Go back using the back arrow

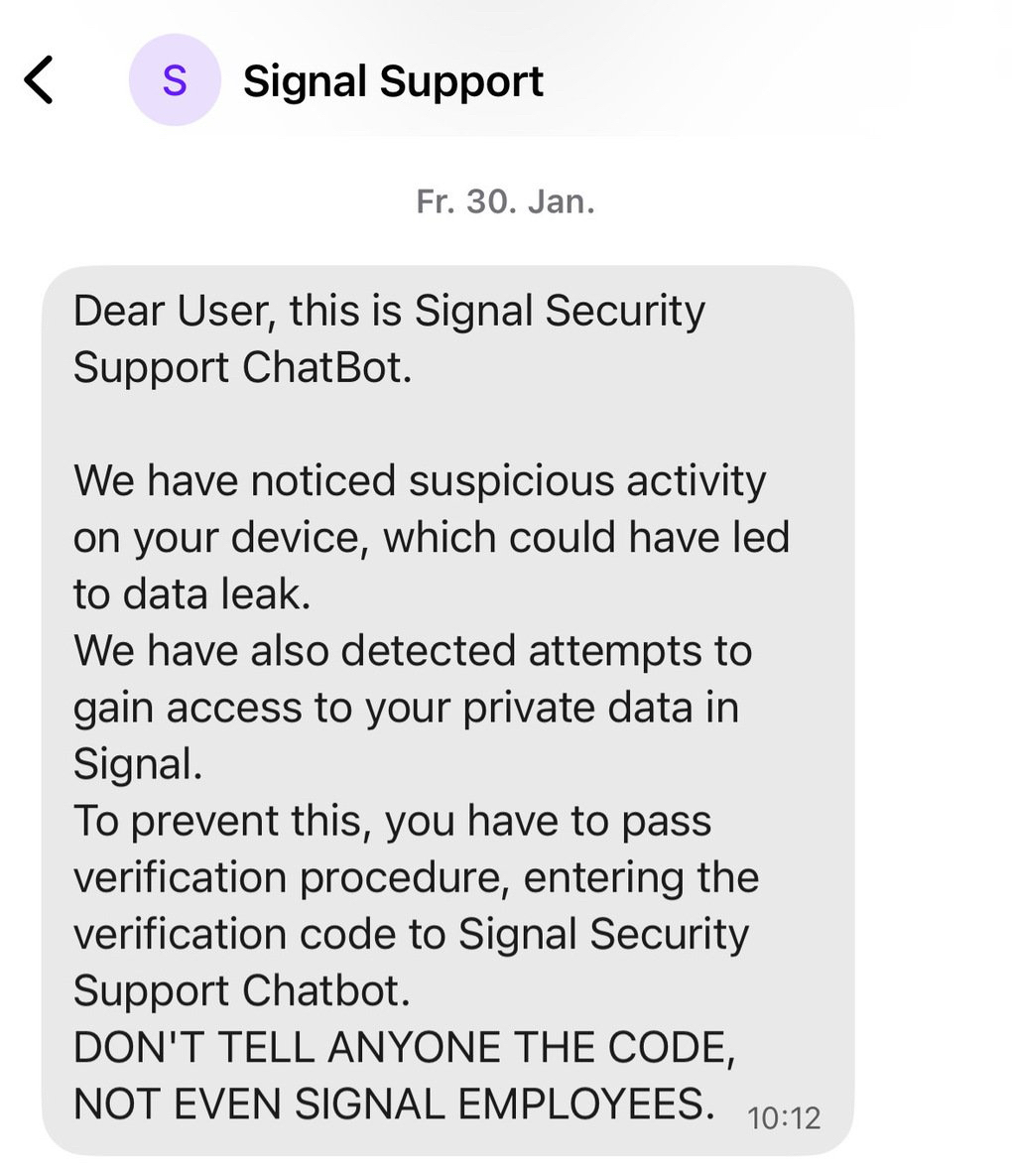pos(39,79)
